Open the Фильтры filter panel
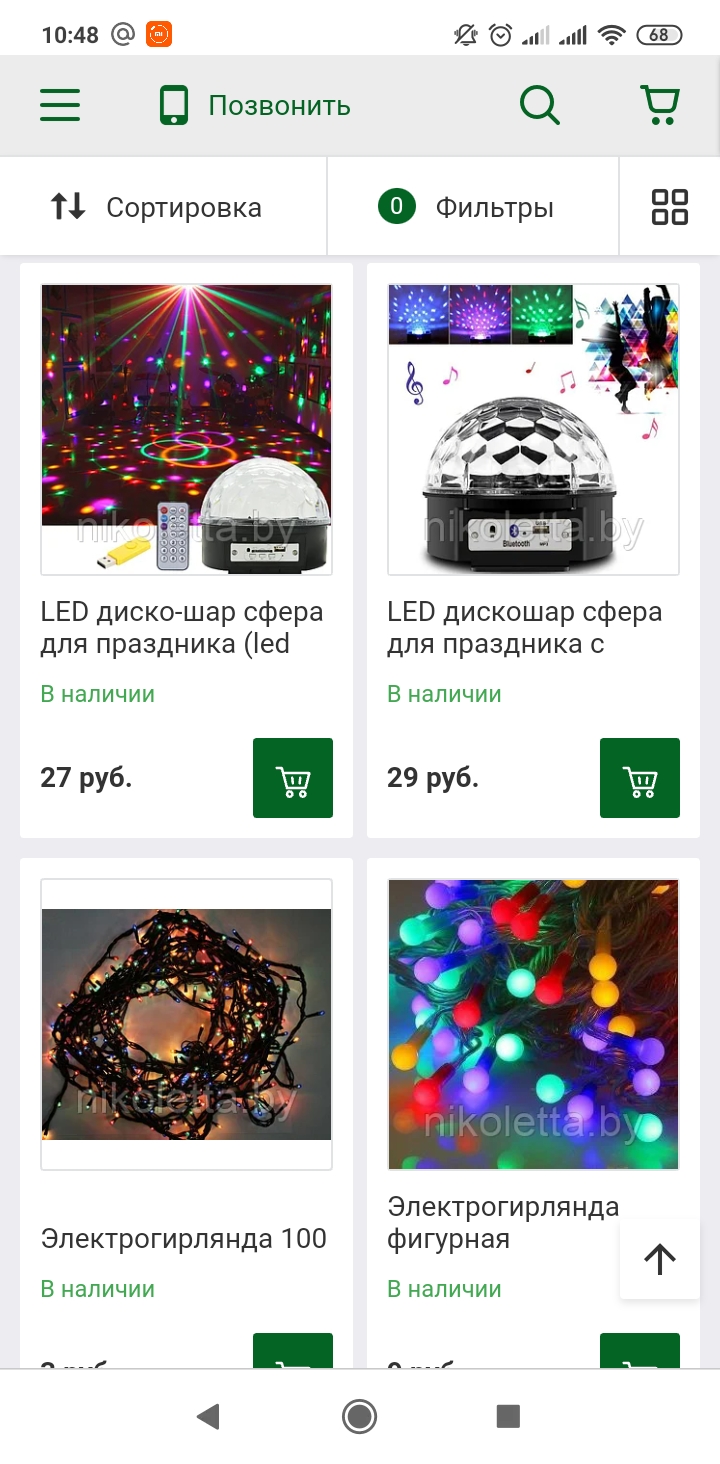The width and height of the screenshot is (720, 1464). (467, 207)
